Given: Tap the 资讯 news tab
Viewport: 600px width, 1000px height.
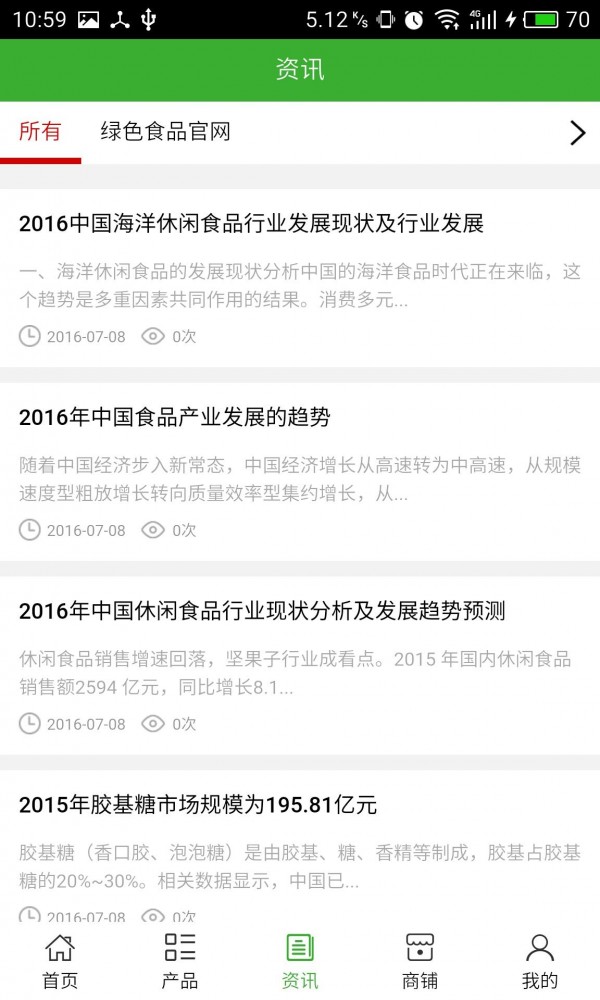Looking at the screenshot, I should (x=300, y=960).
